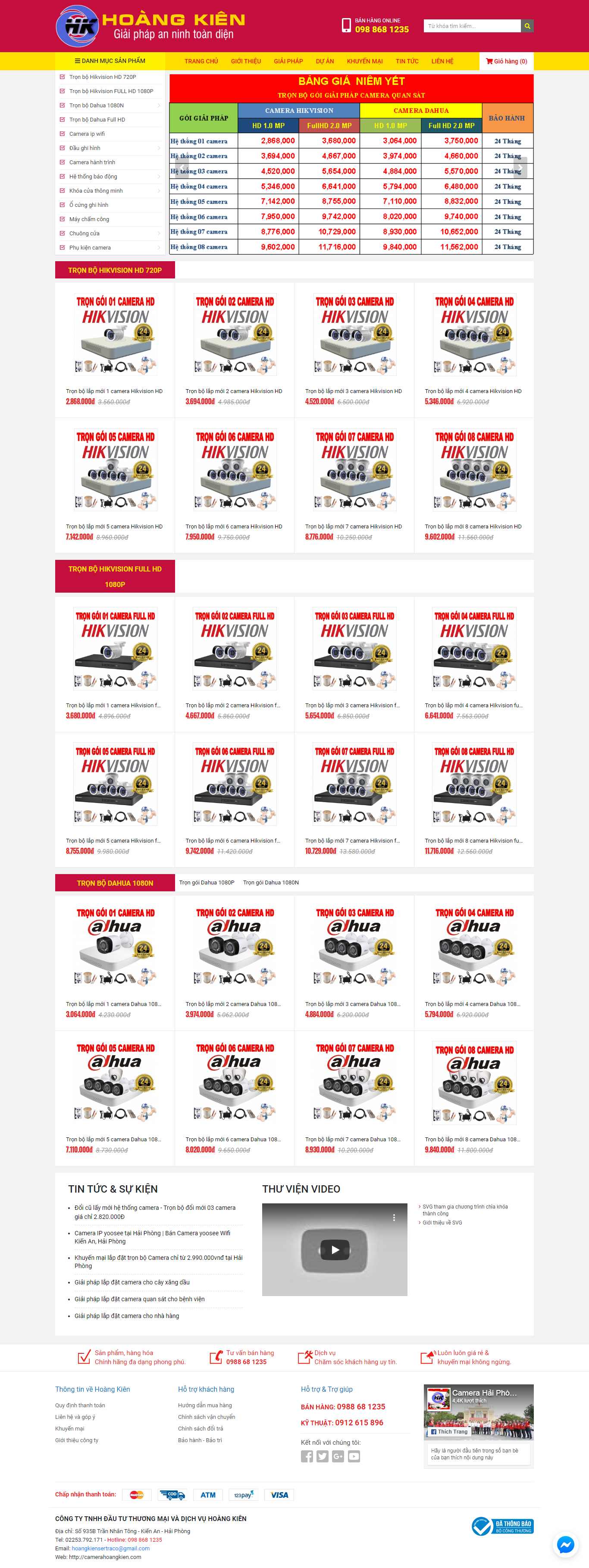Tap the search keyword input field

[x=472, y=26]
